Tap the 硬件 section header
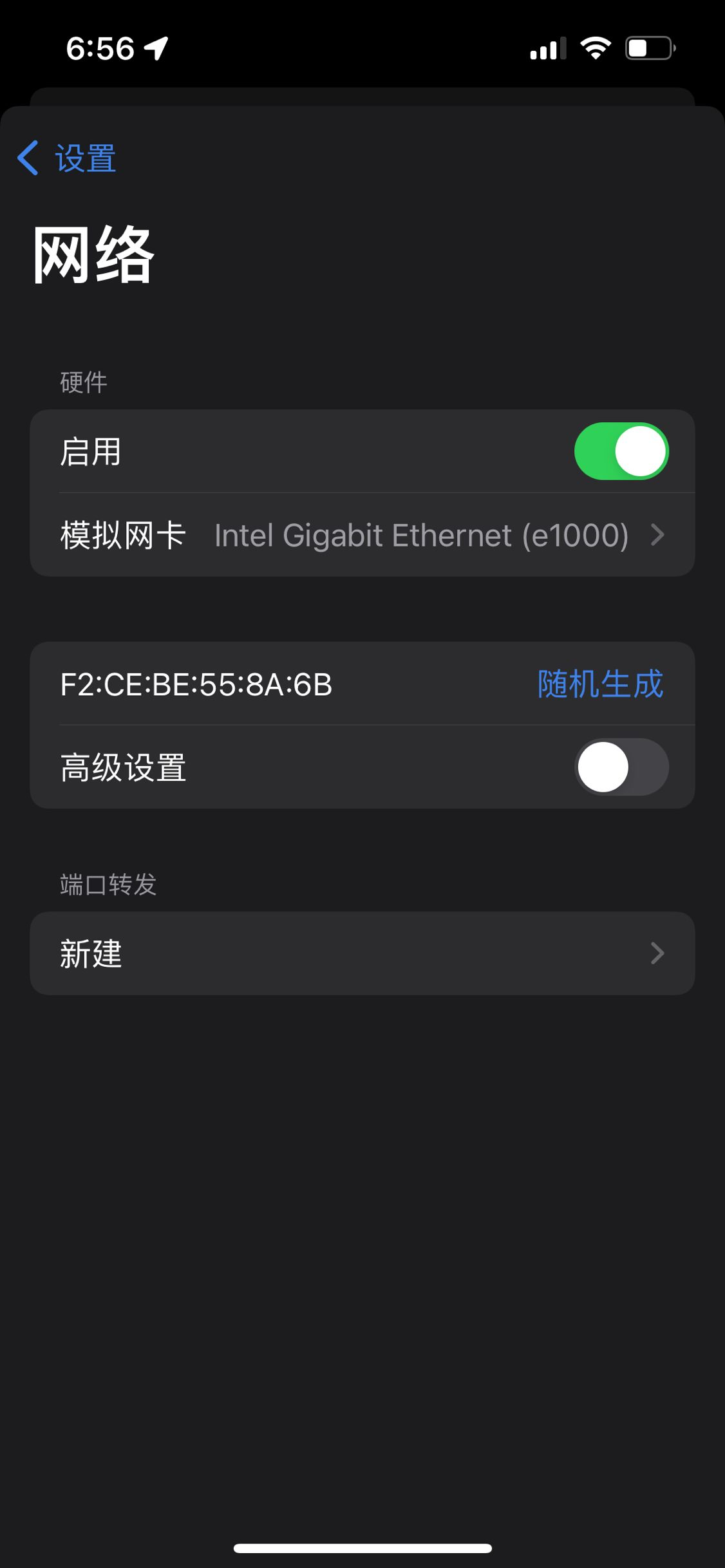Screen dimensions: 725x1568 point(82,382)
